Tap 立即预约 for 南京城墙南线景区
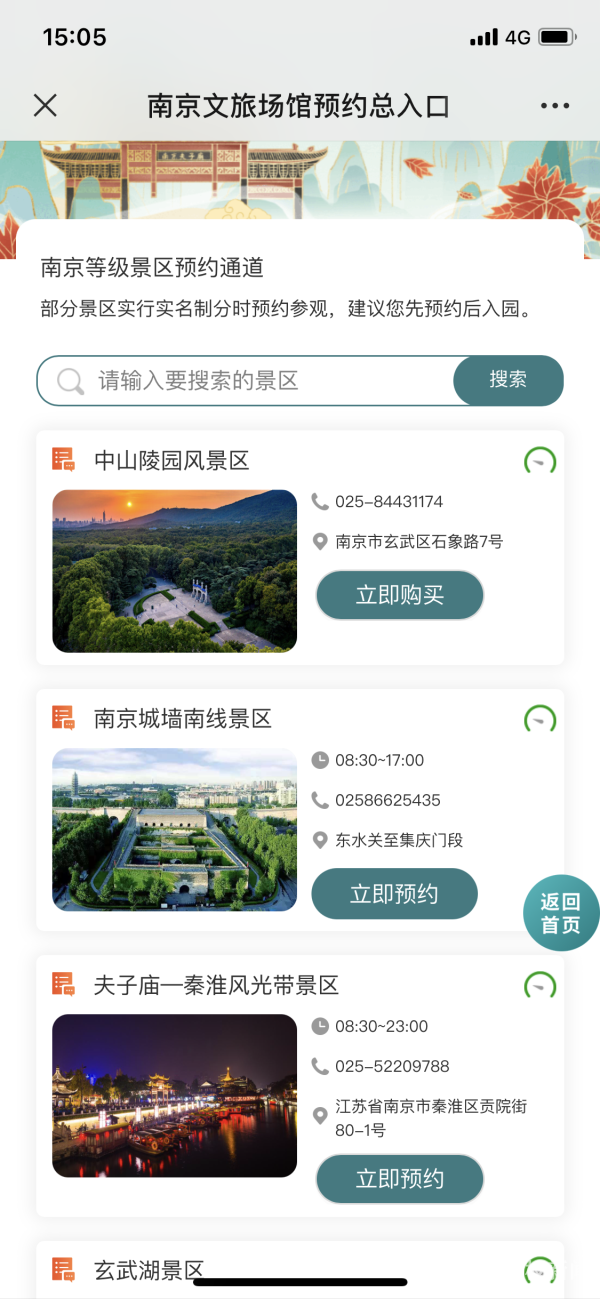 pos(394,894)
